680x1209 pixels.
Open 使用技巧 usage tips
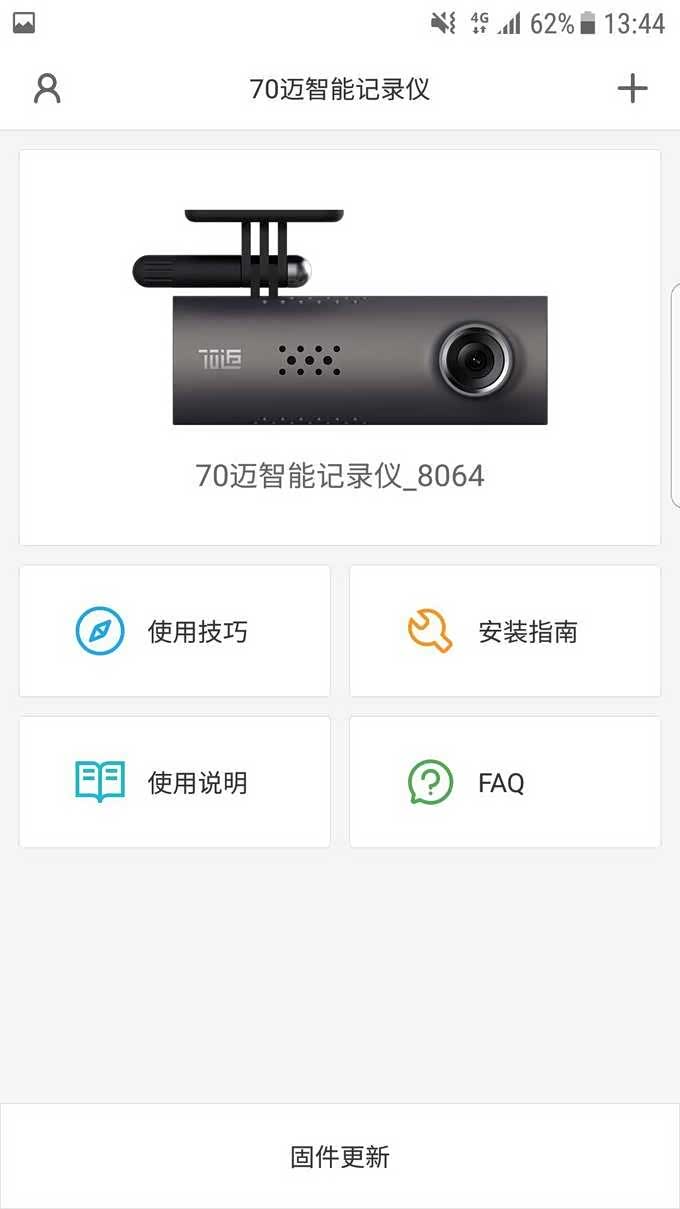175,631
